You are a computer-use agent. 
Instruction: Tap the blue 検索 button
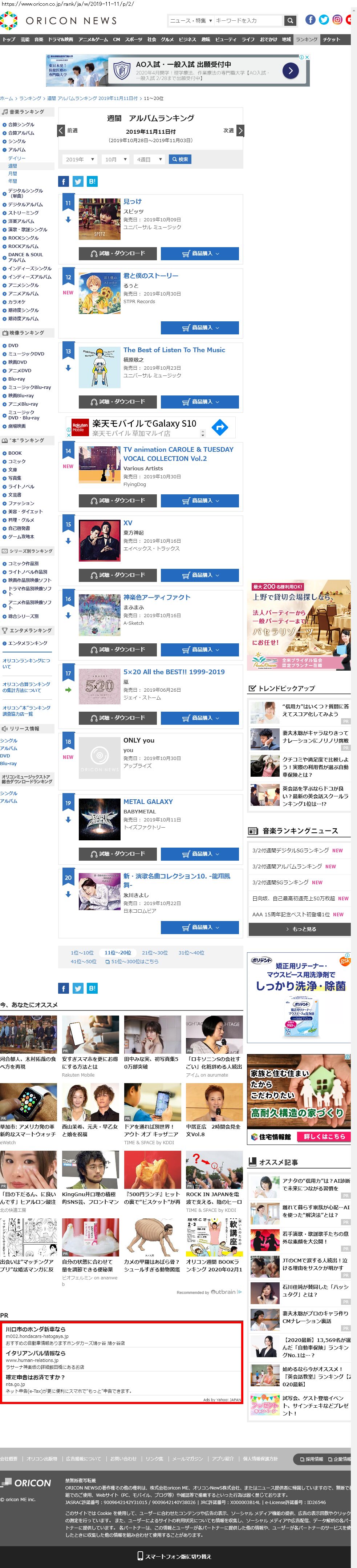click(180, 160)
